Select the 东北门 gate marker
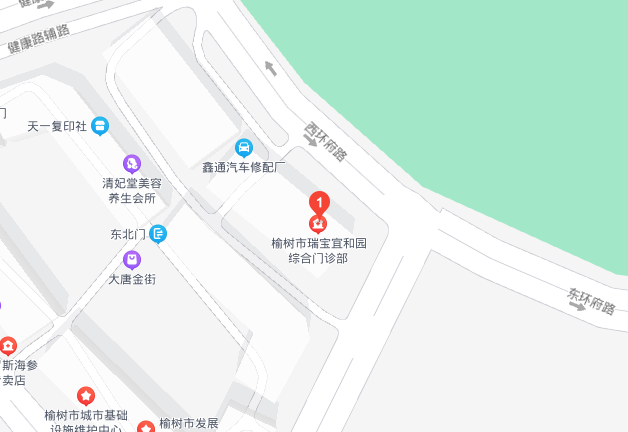 [x=158, y=234]
